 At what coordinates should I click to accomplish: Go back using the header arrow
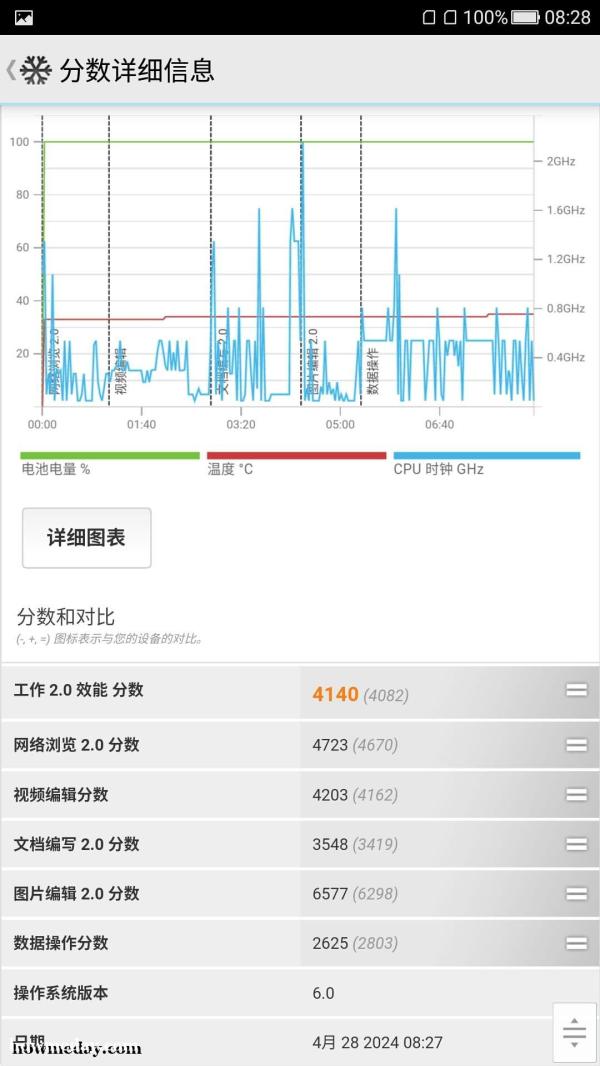(x=12, y=70)
